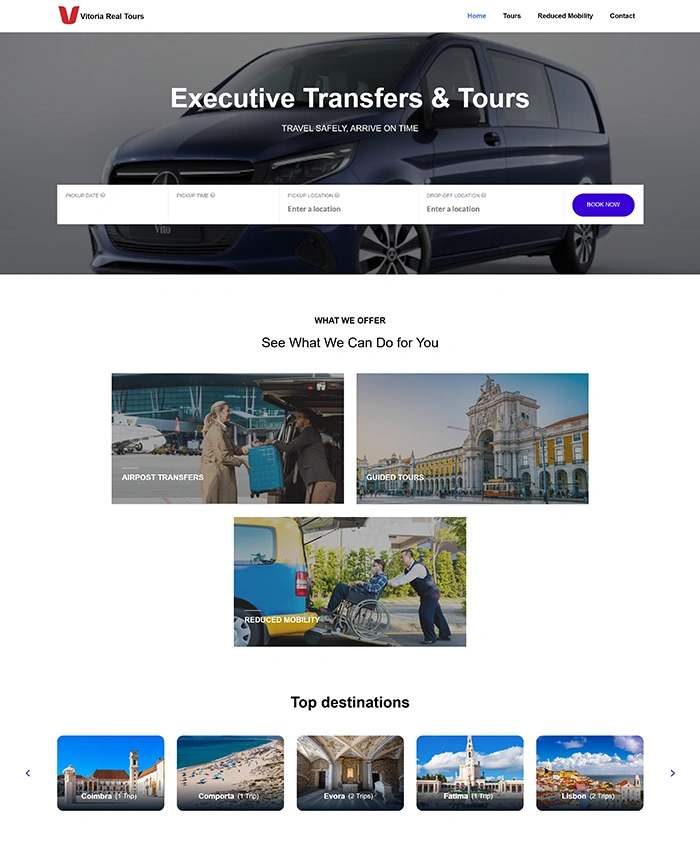This screenshot has height=850, width=700.
Task: View the Comporta destination
Action: click(230, 772)
